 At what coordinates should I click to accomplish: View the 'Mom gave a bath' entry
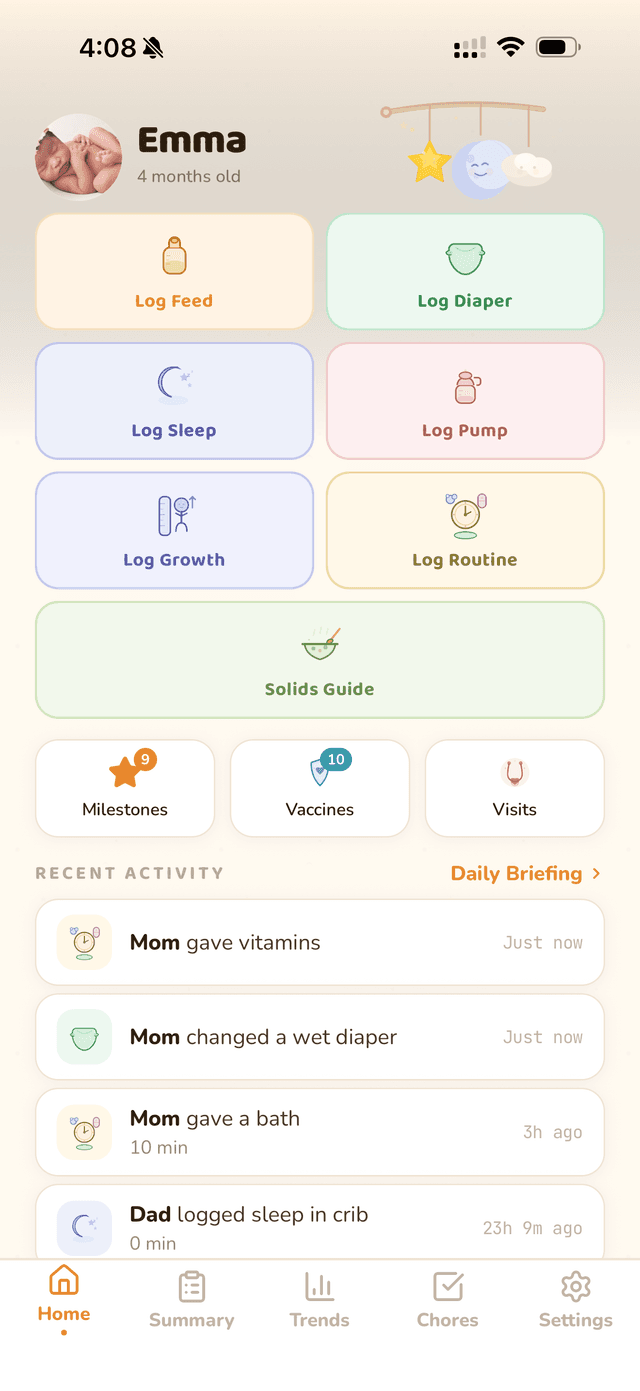tap(320, 1132)
